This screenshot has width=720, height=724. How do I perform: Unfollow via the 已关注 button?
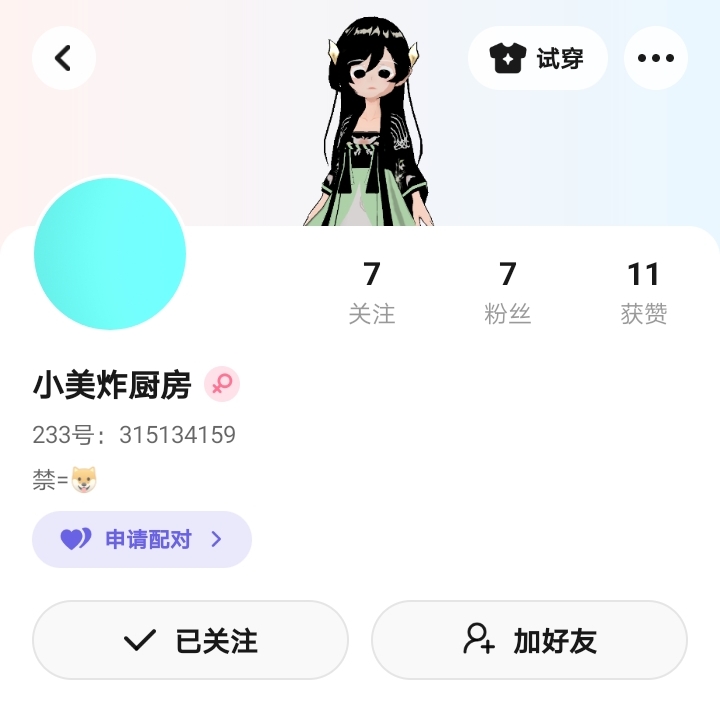tap(190, 640)
